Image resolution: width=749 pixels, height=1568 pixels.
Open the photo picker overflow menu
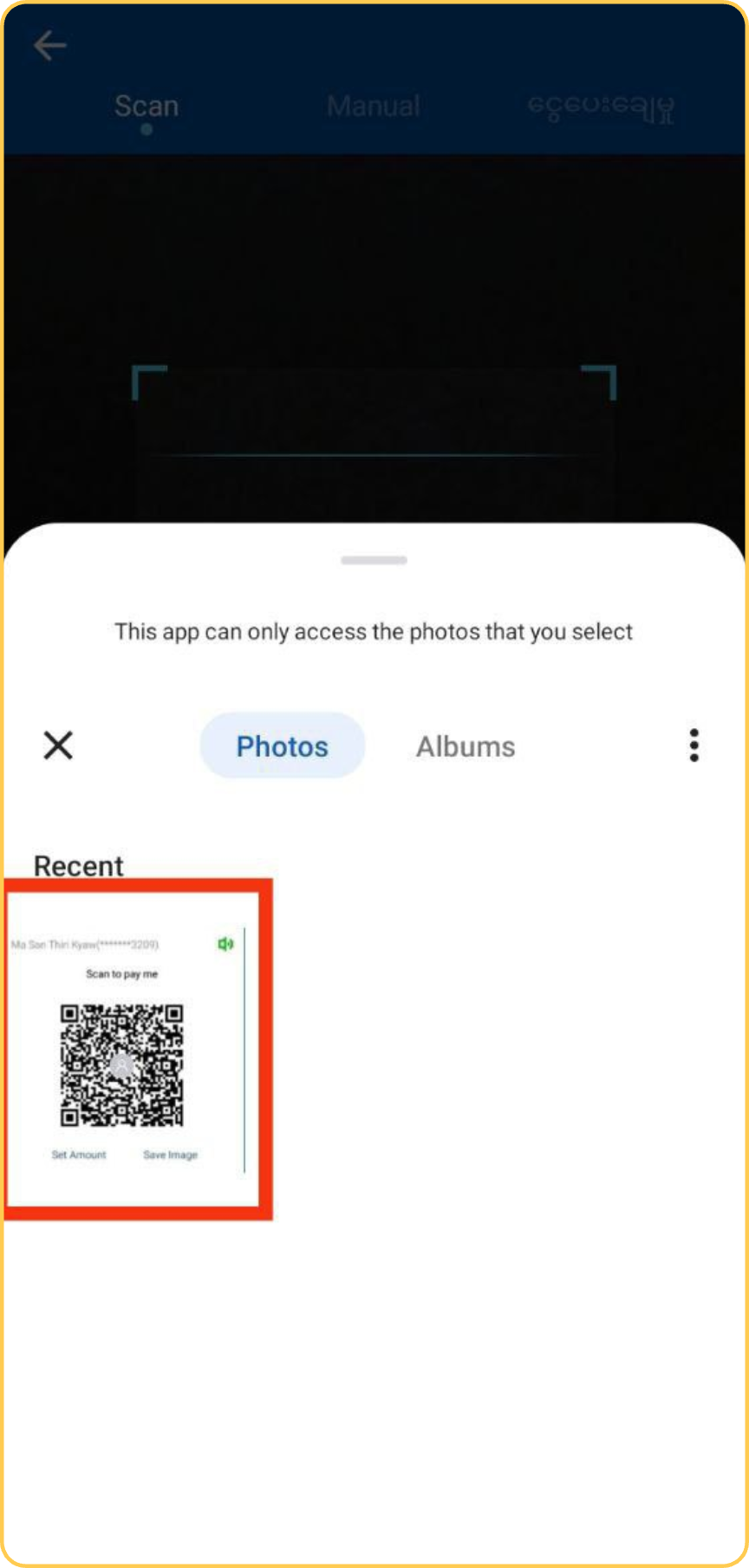tap(694, 745)
